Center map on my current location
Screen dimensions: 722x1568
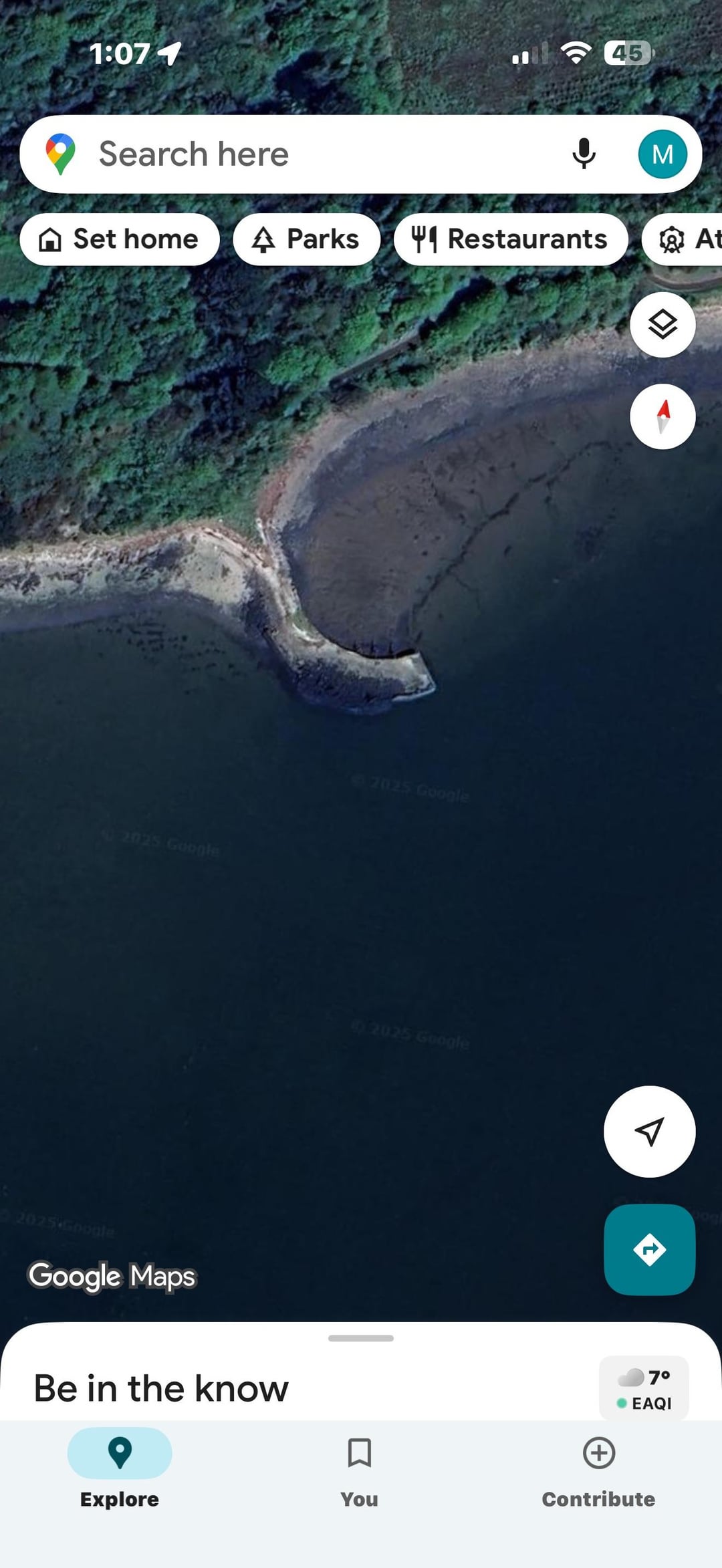coord(649,1132)
